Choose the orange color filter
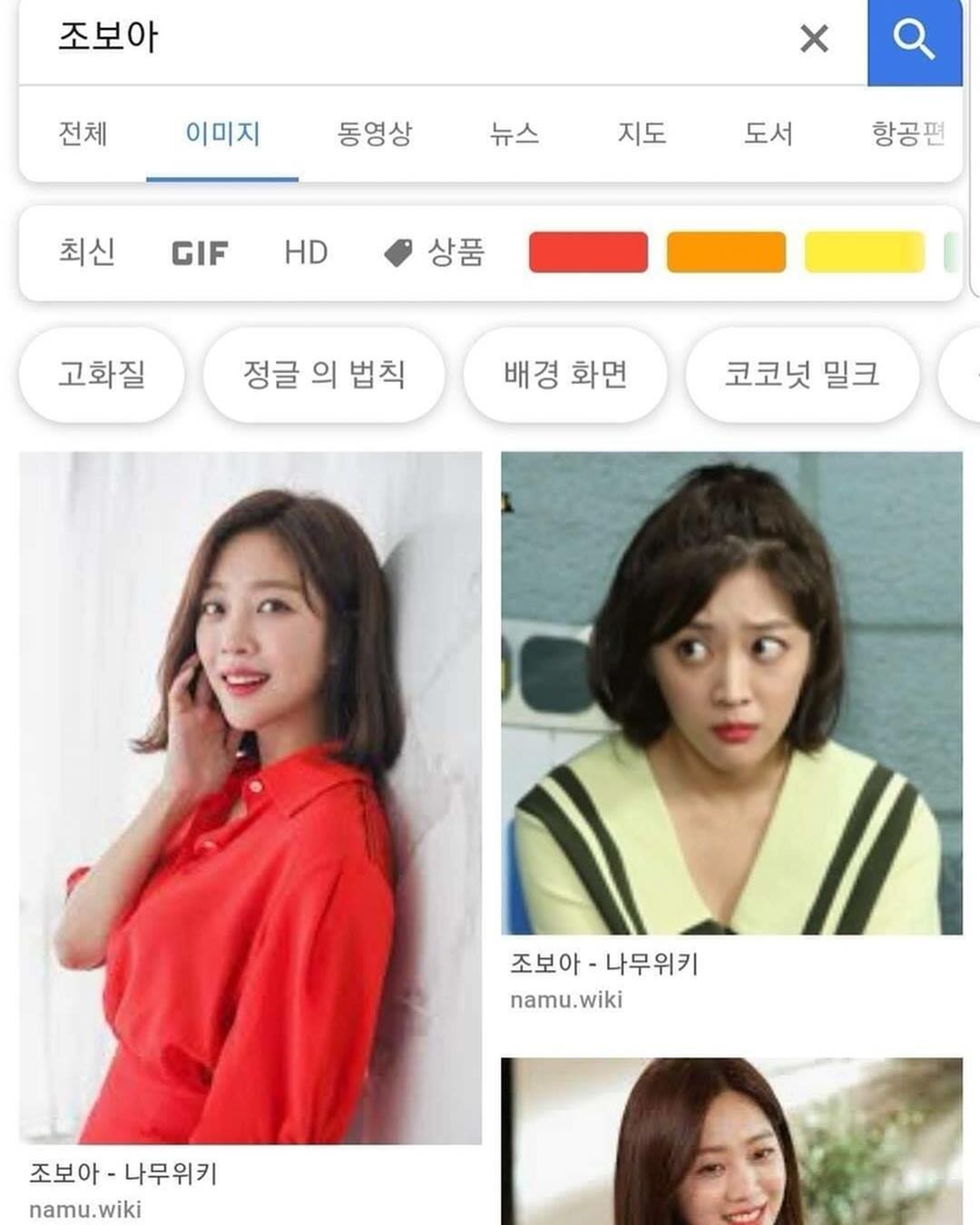This screenshot has height=1225, width=980. pyautogui.click(x=726, y=252)
